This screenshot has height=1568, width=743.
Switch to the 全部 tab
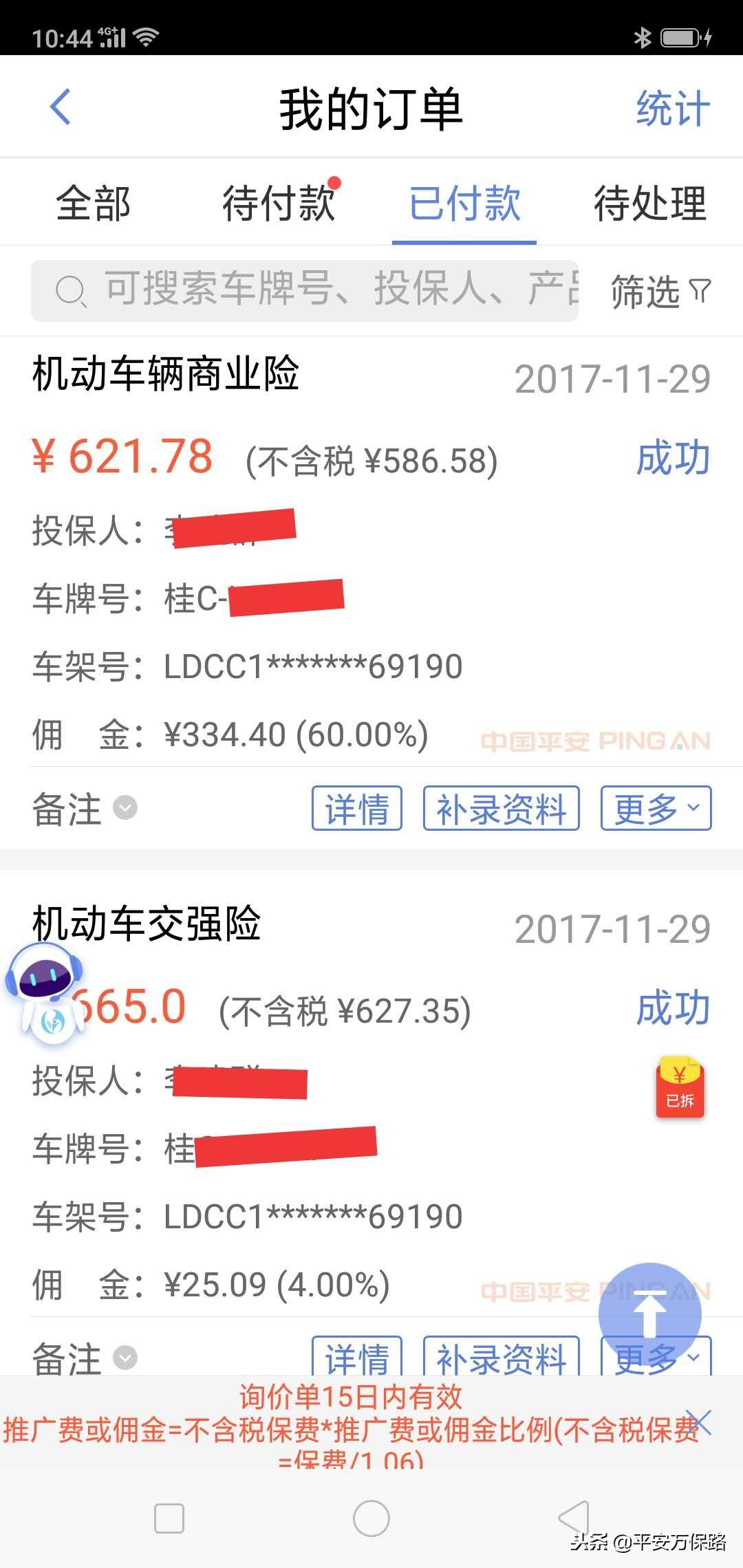[x=93, y=204]
